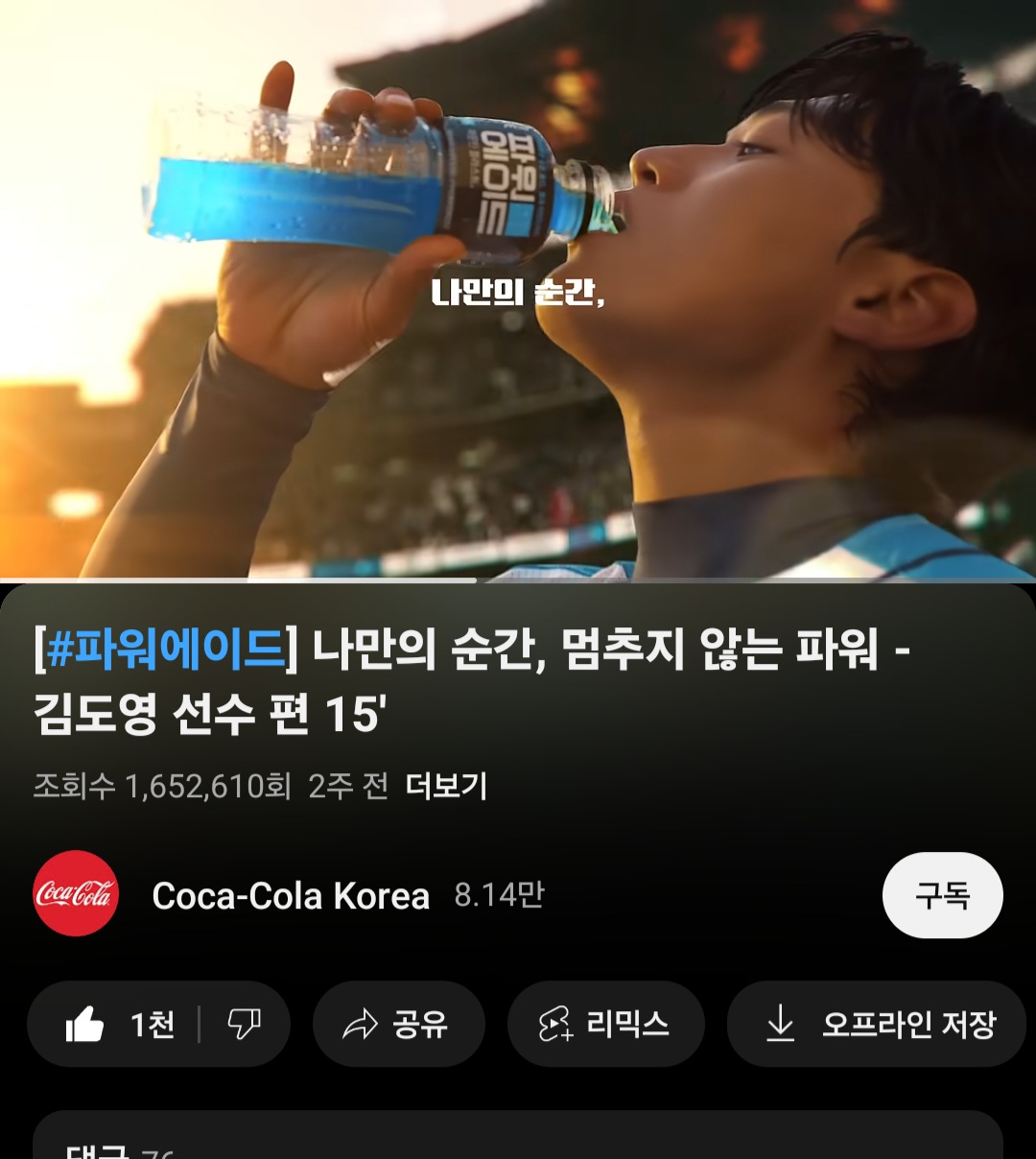Open the comments section card
The width and height of the screenshot is (1036, 1159).
518,1140
